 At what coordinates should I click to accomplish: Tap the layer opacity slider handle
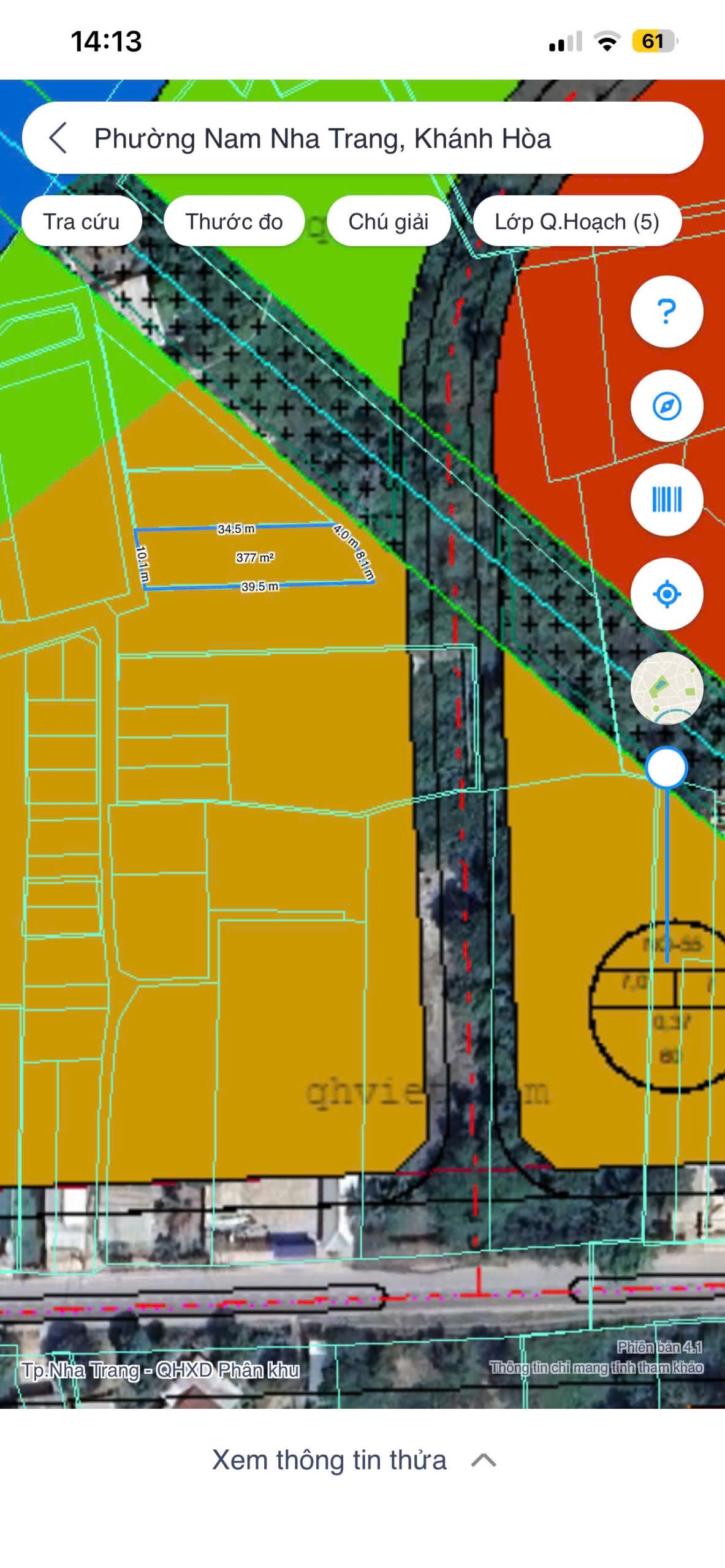[667, 767]
